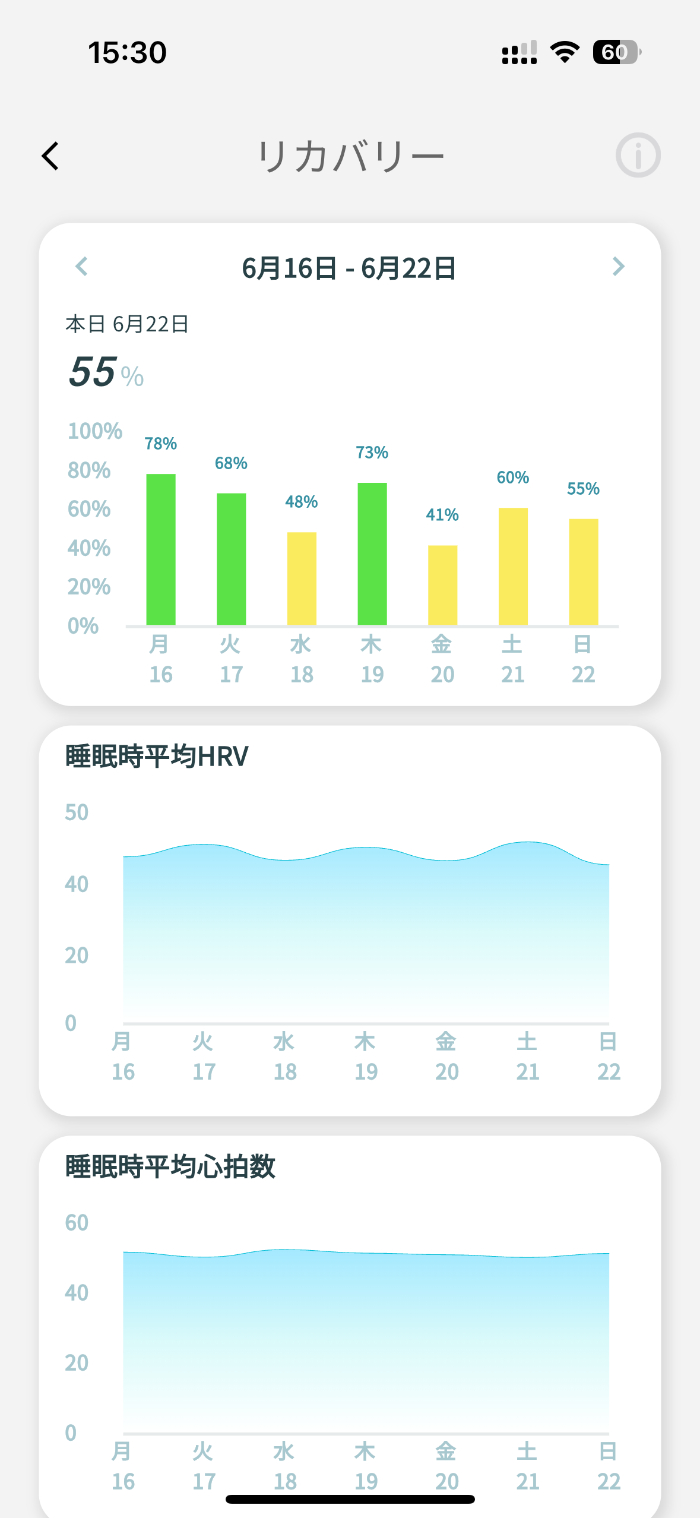Select the 60% bar for 土 21

513,567
